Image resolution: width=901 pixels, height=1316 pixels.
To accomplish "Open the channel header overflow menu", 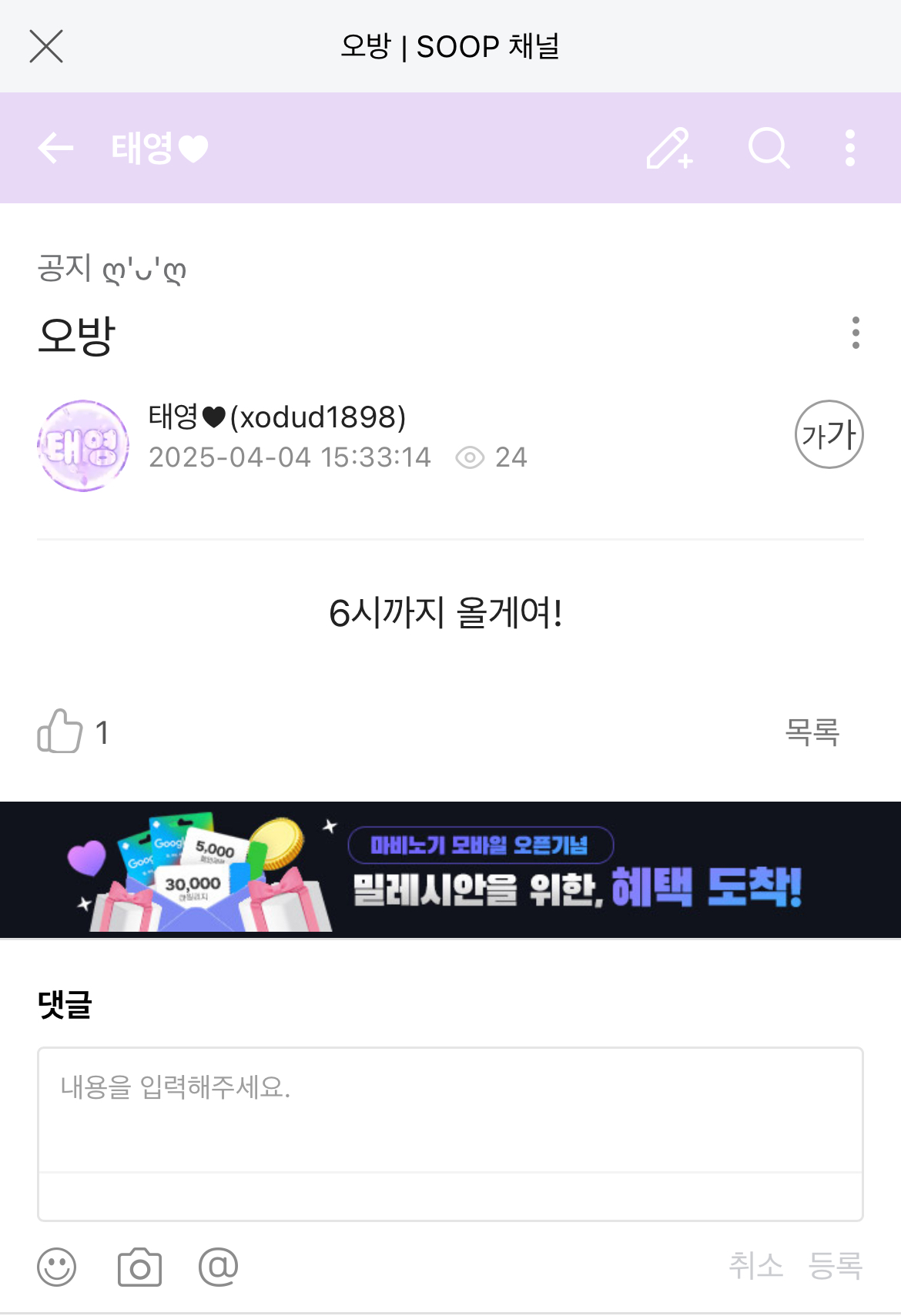I will tap(849, 148).
